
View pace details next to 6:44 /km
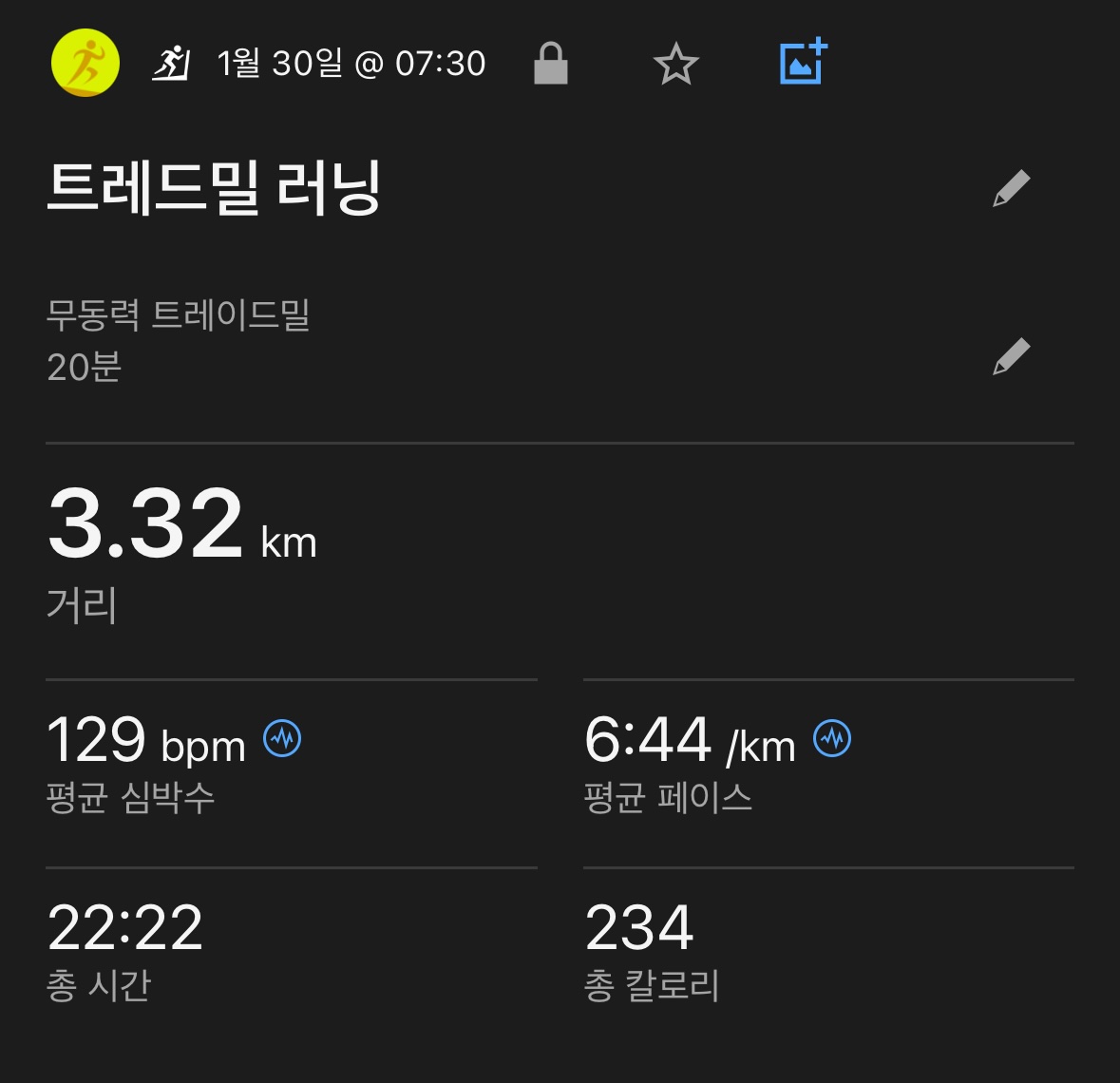pos(832,738)
